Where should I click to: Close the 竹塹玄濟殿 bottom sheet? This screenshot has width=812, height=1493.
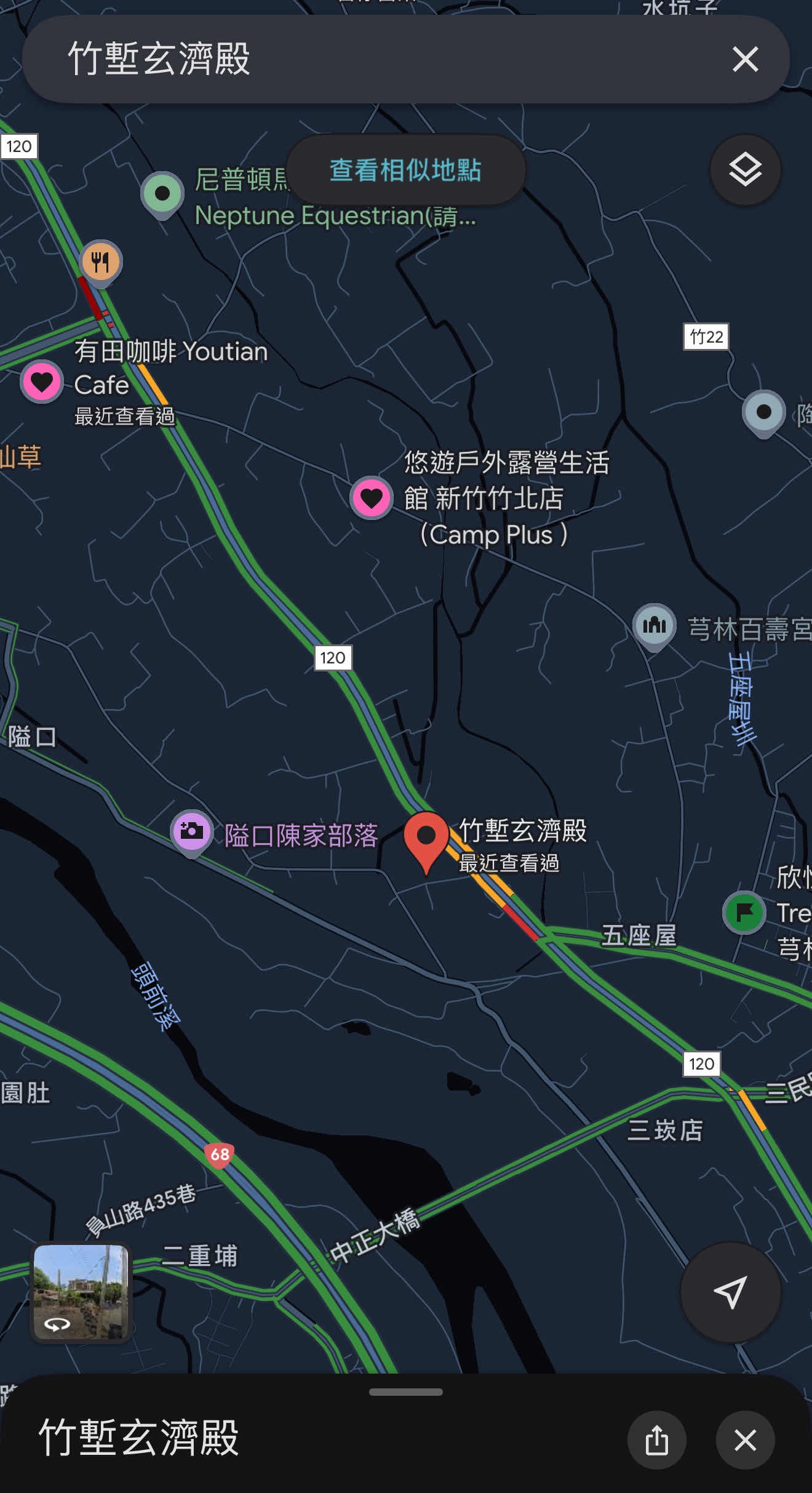click(x=745, y=1440)
